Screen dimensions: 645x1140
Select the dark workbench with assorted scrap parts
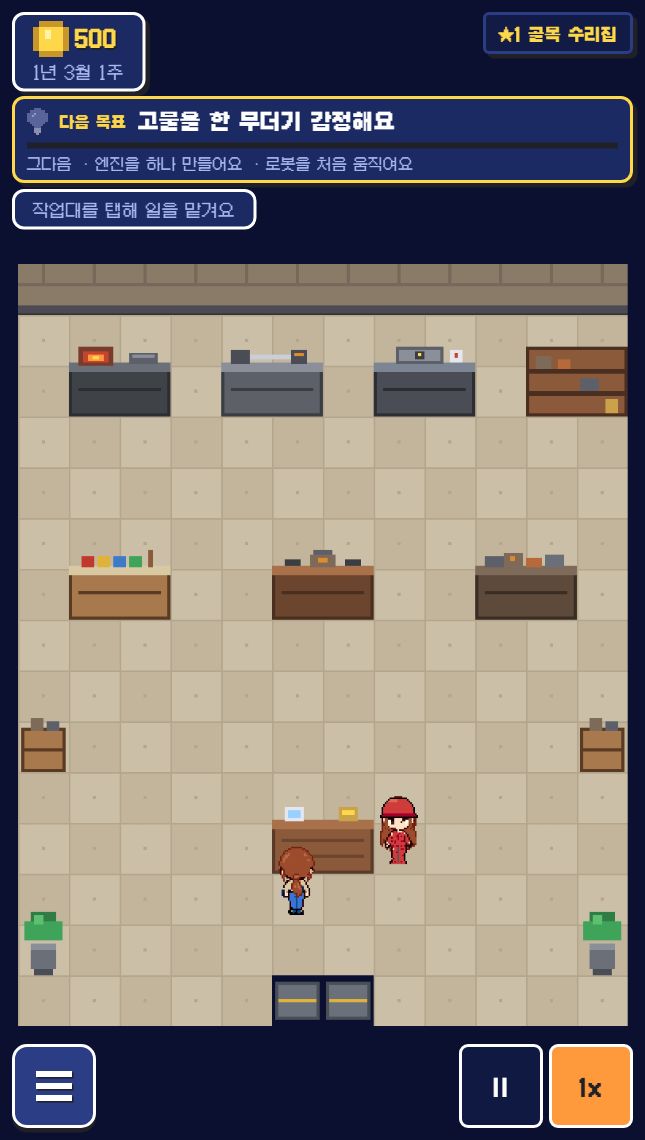526,586
